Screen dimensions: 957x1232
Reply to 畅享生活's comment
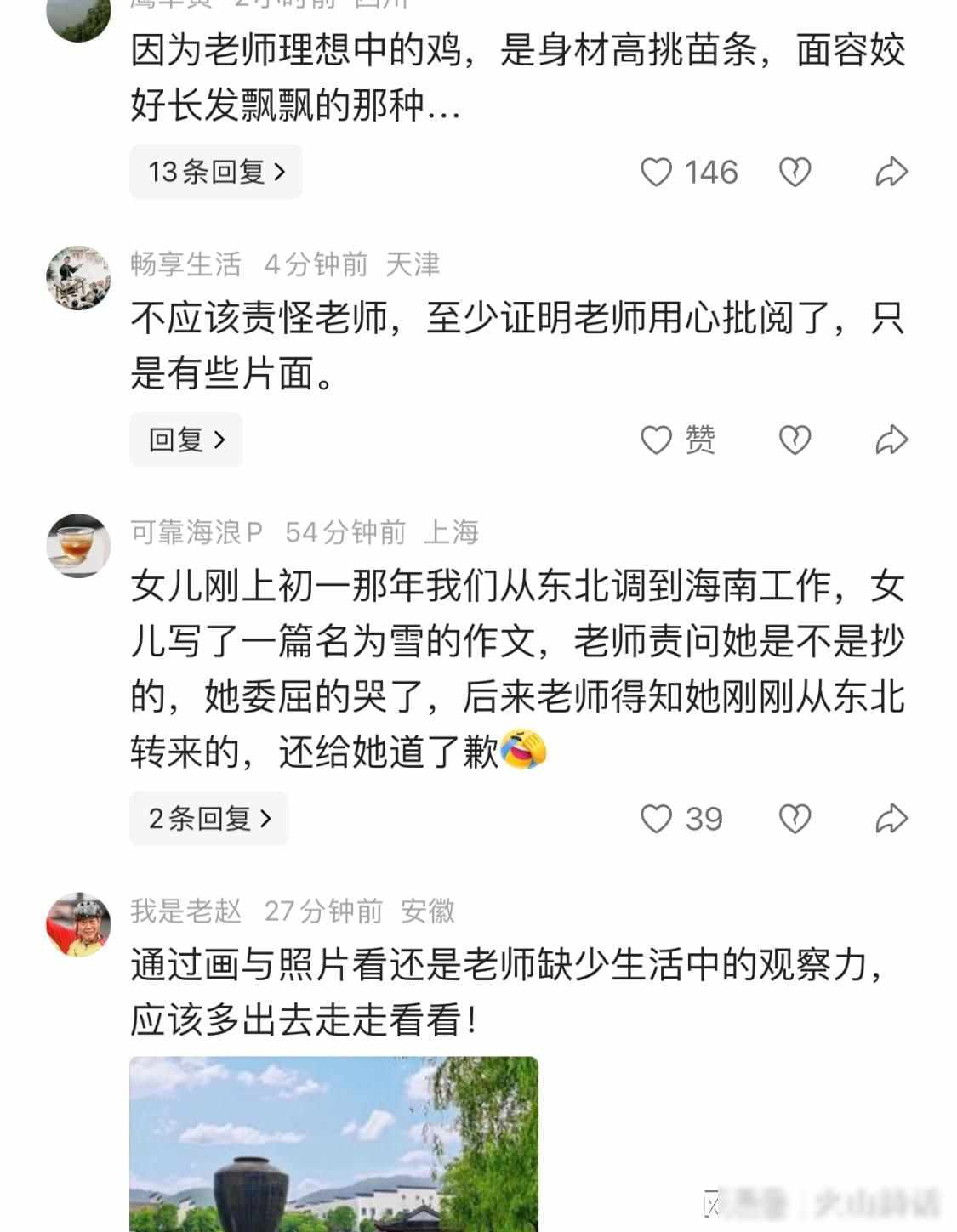click(185, 440)
